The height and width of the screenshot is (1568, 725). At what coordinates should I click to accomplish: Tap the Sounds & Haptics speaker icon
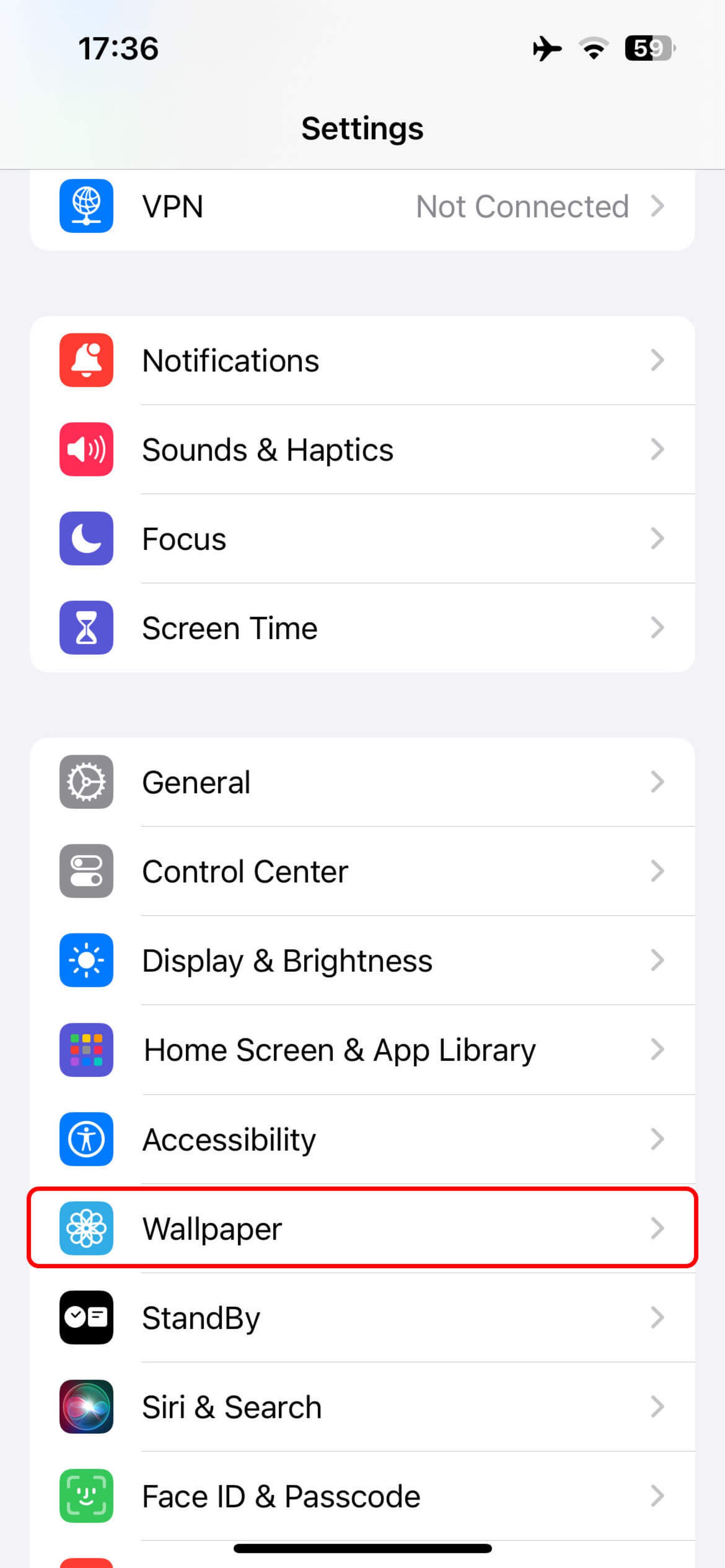86,449
